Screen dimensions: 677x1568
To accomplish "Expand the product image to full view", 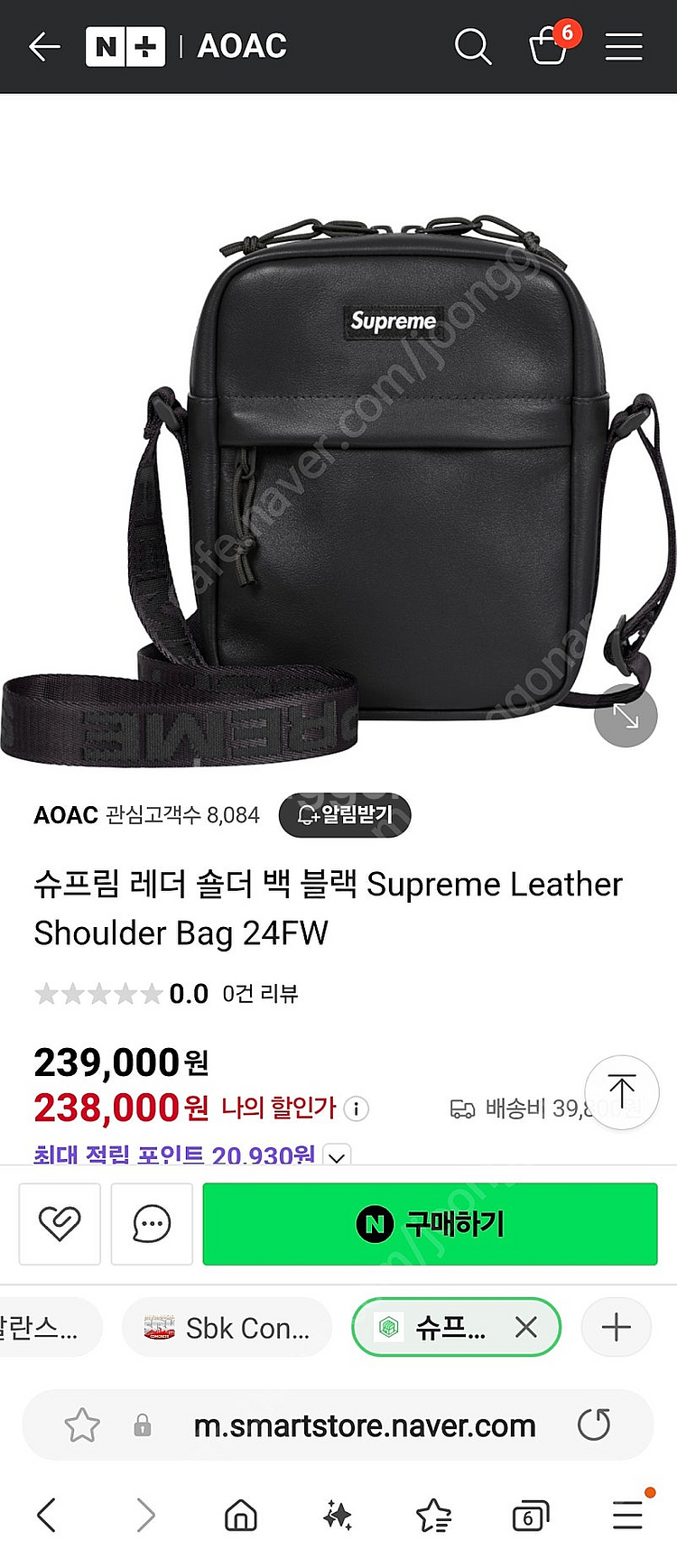I will click(x=625, y=716).
